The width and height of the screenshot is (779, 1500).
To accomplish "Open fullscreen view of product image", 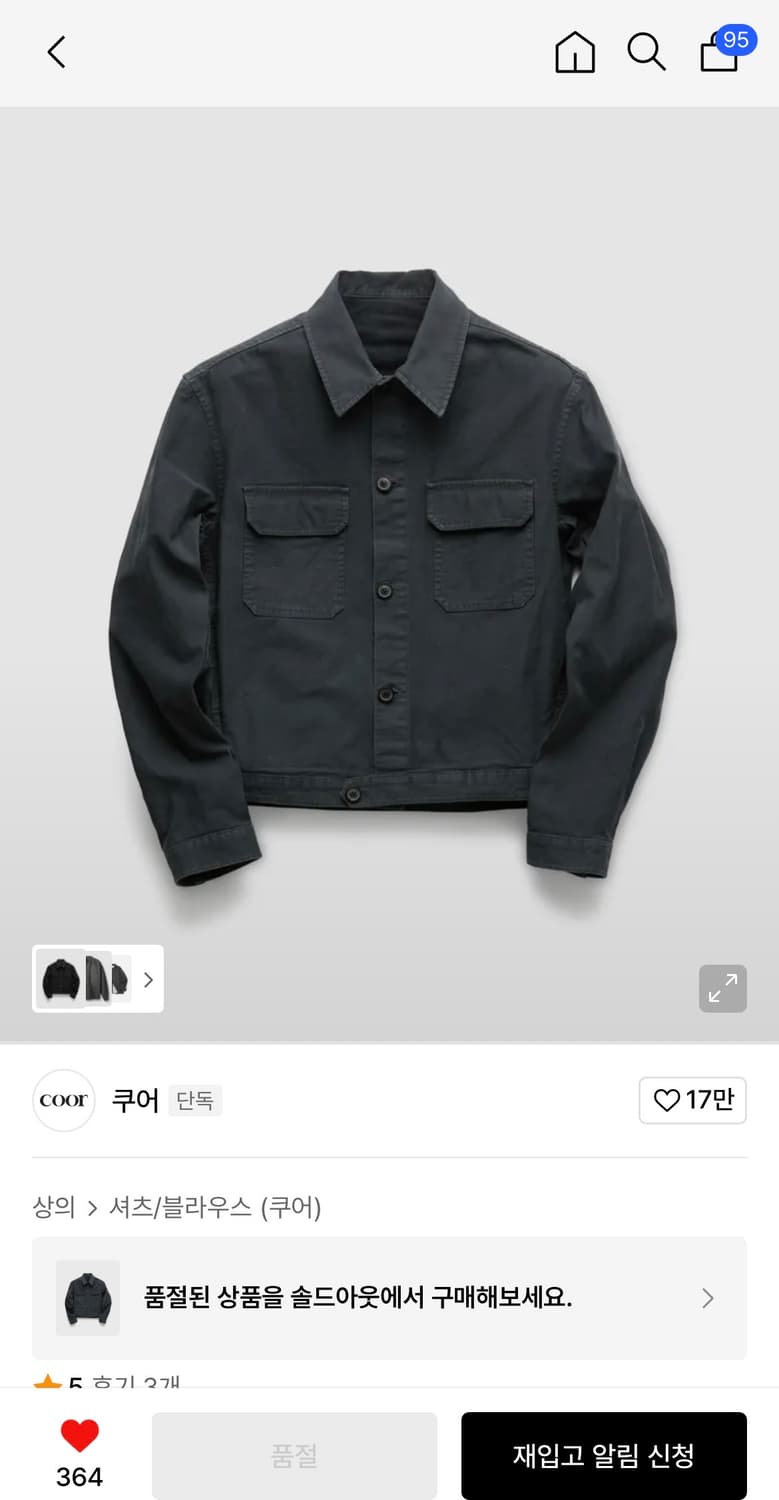I will coord(722,988).
